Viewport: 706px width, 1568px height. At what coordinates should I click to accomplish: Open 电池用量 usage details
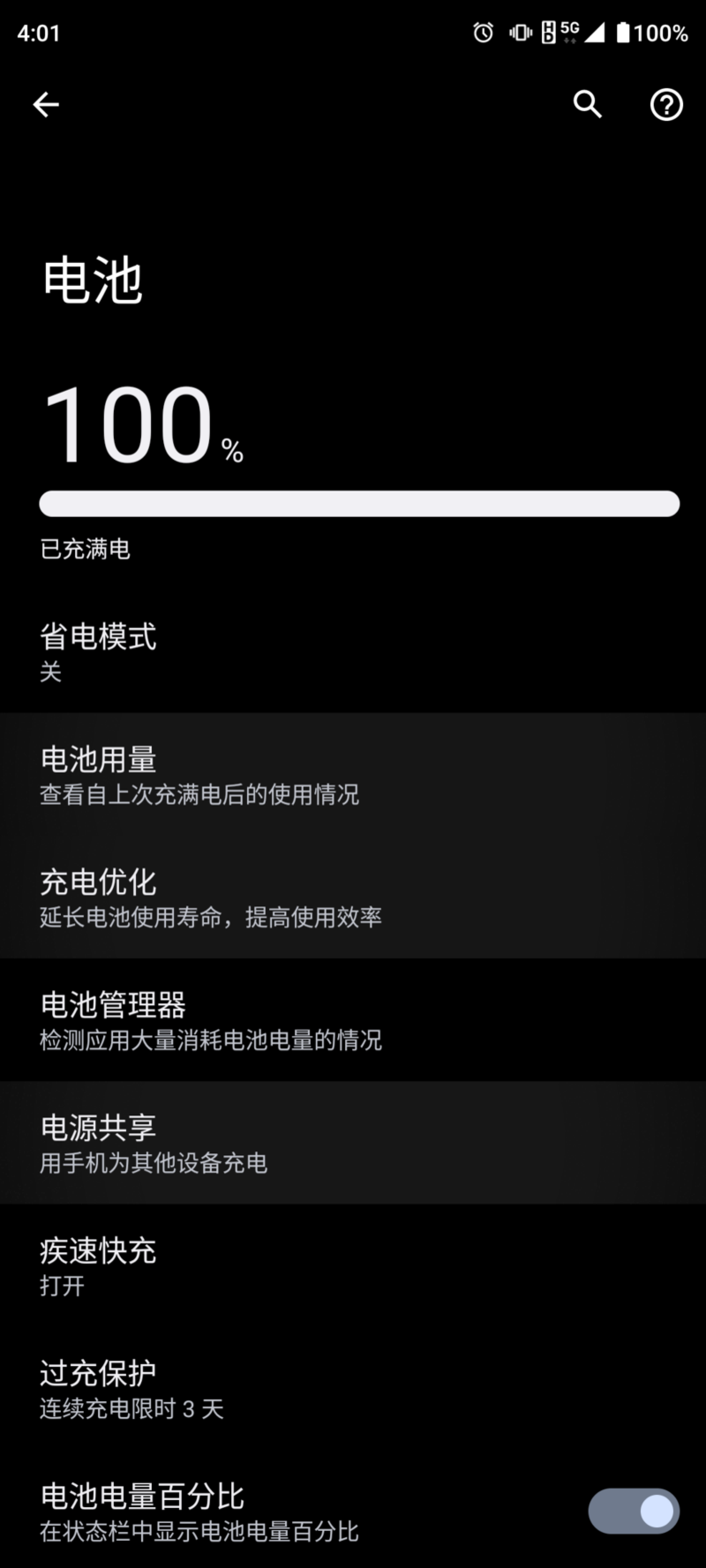tap(353, 775)
